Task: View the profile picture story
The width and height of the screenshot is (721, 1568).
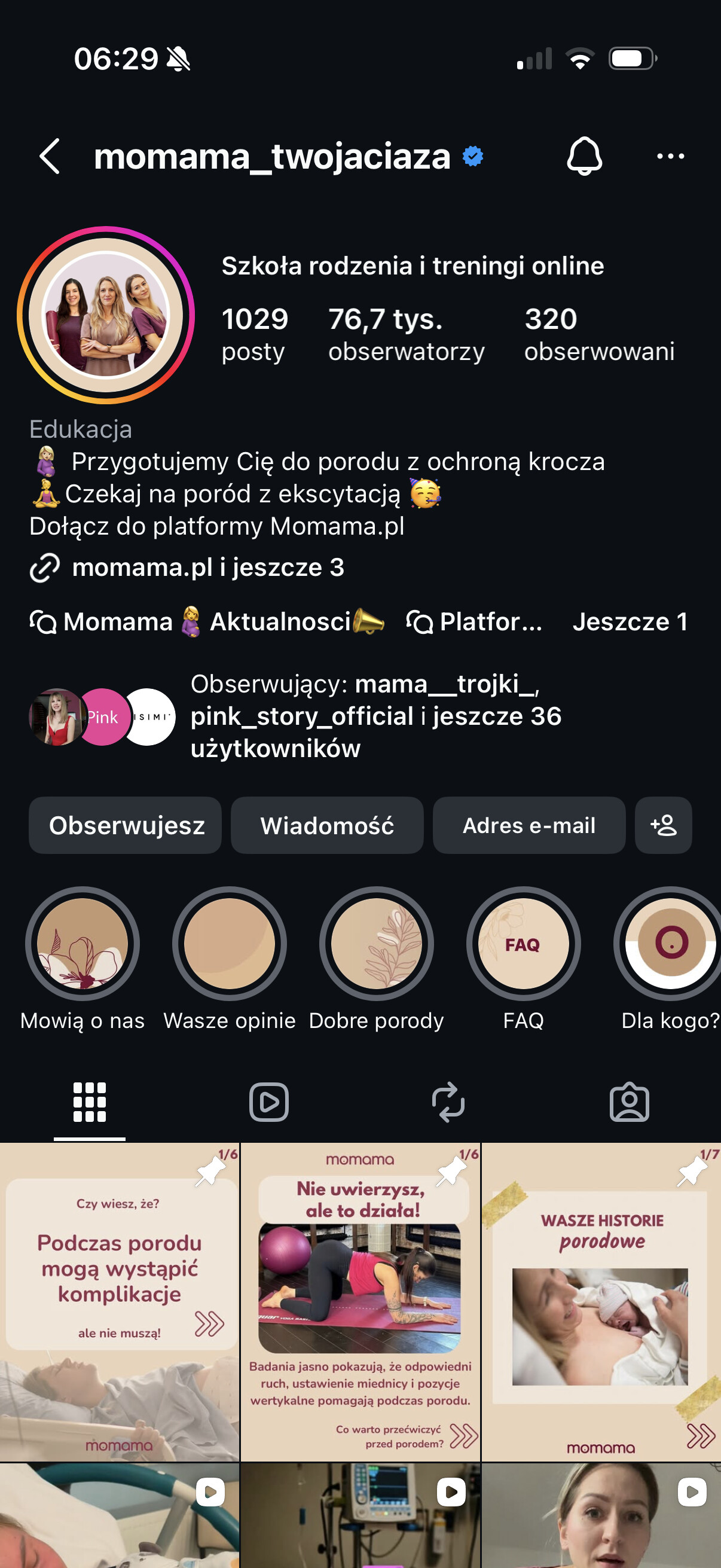Action: 106,315
